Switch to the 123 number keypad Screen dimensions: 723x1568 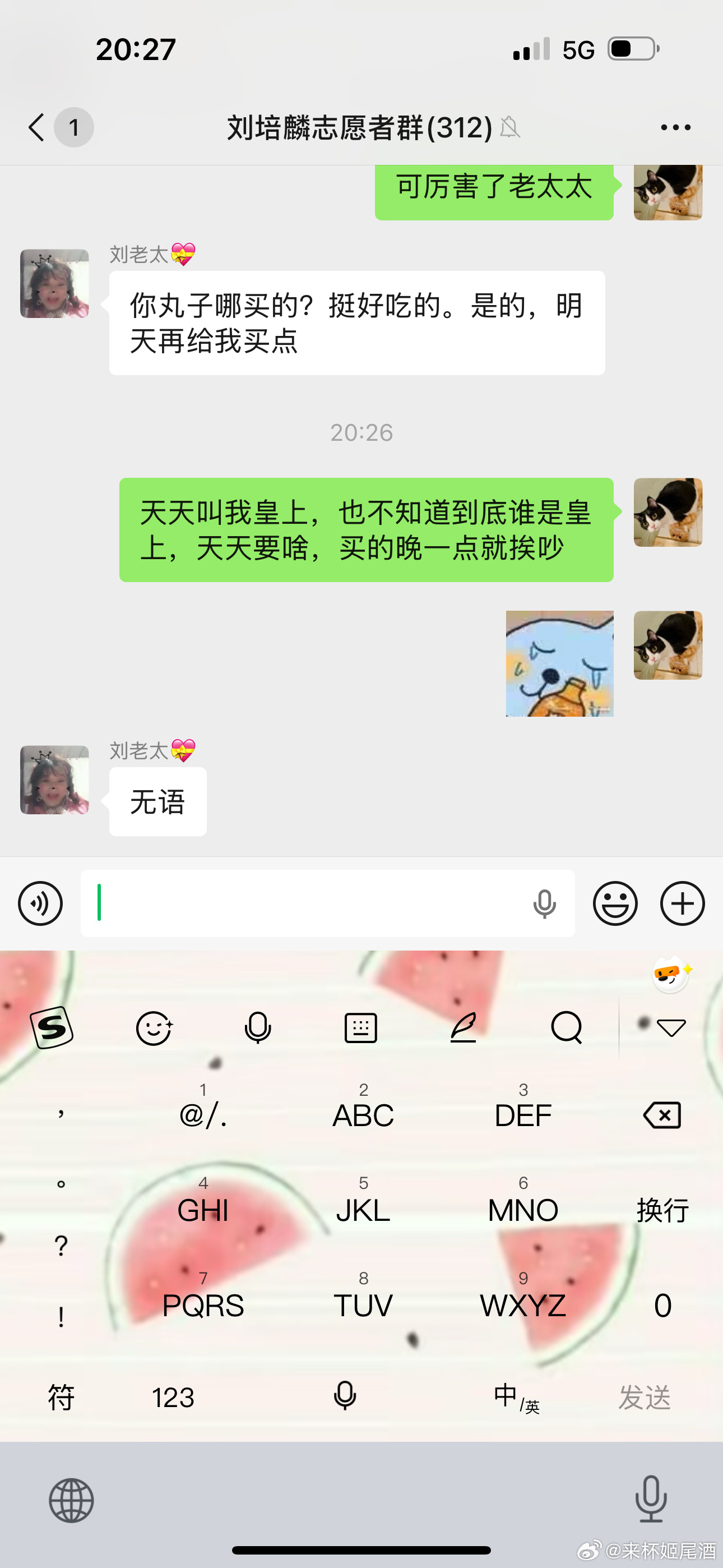173,1397
